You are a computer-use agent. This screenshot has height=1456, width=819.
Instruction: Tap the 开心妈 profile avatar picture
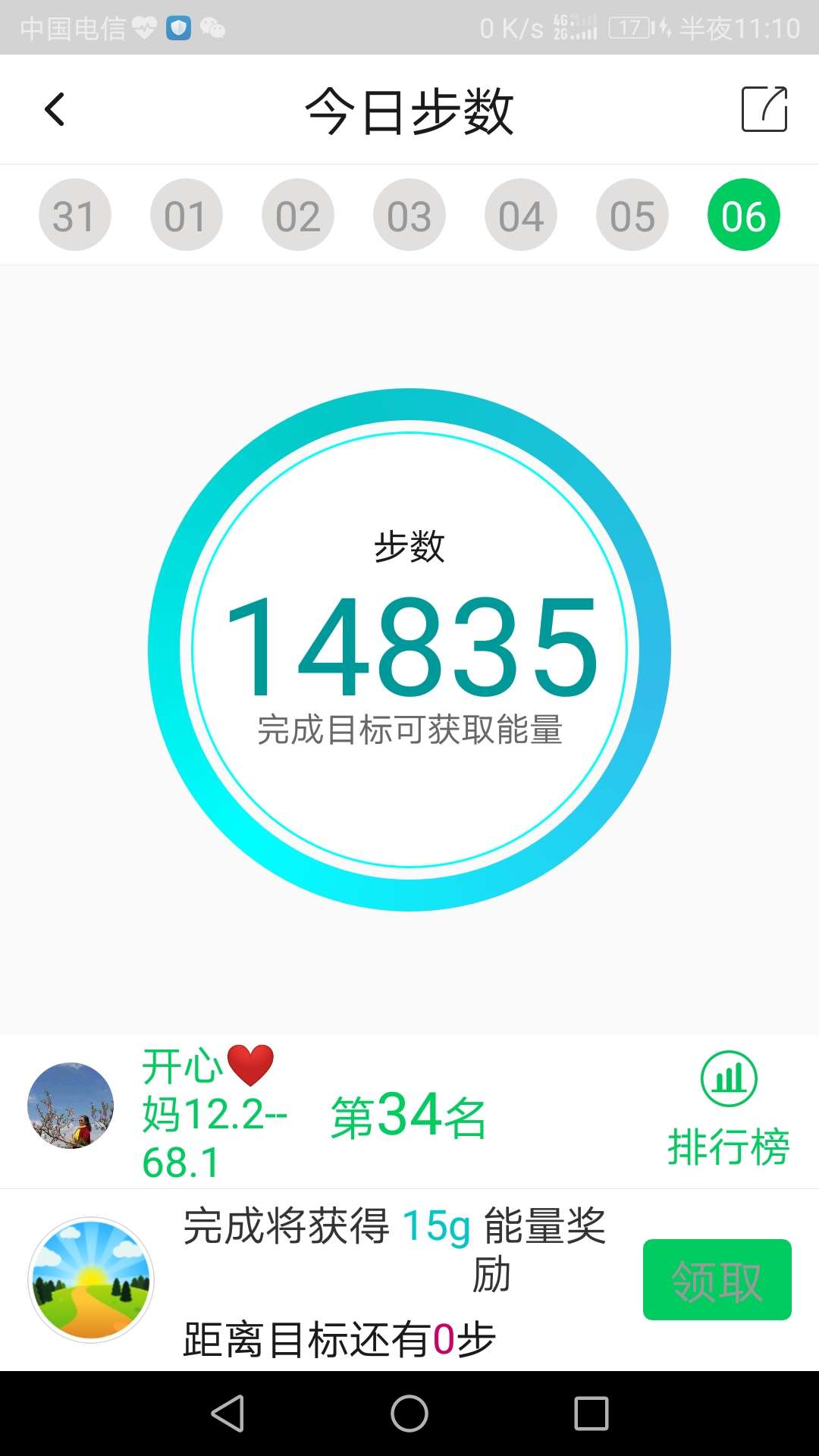tap(71, 1106)
